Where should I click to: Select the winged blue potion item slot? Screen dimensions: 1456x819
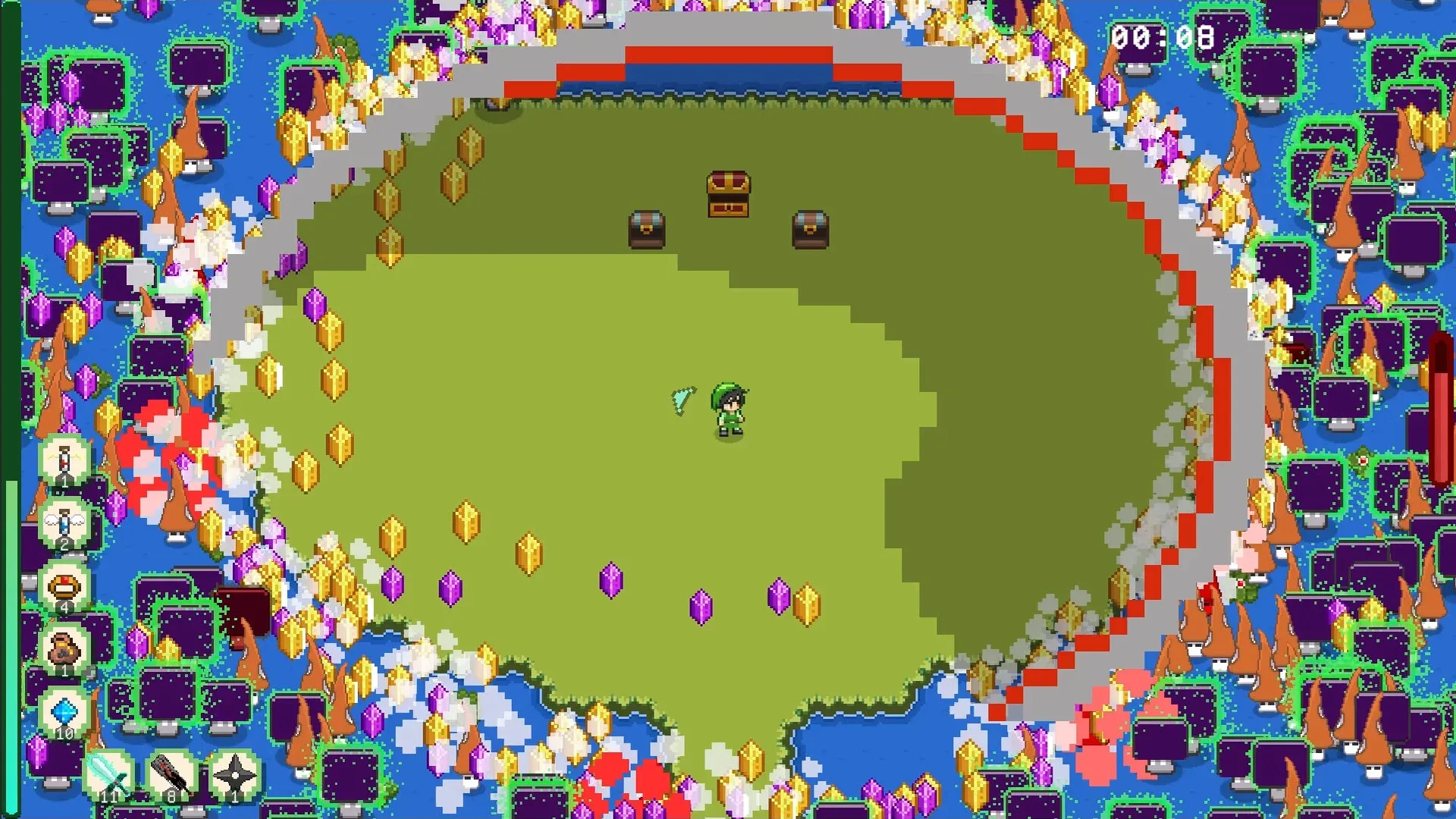[64, 524]
